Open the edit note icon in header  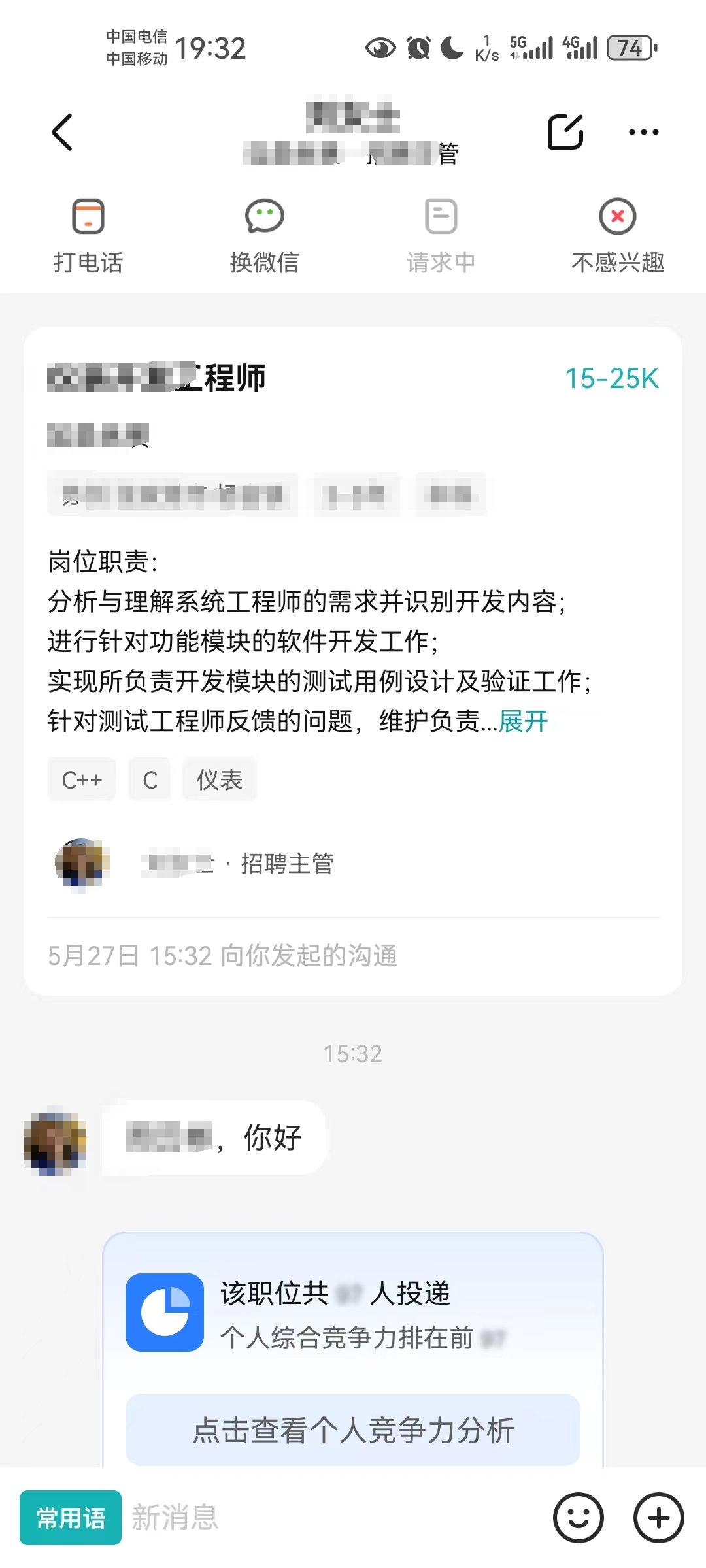[x=565, y=132]
